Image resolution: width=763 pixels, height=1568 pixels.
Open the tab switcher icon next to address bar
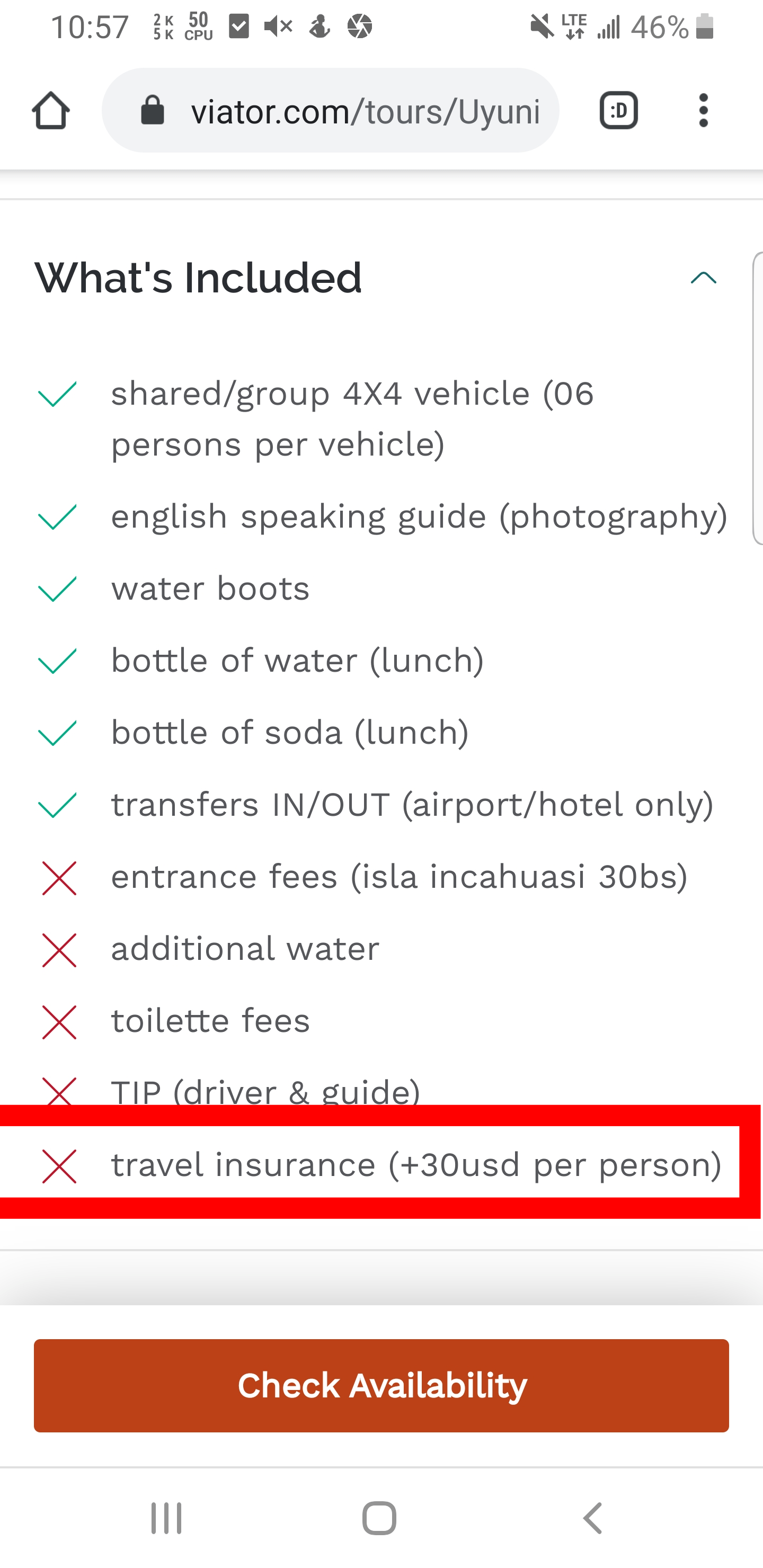(619, 111)
